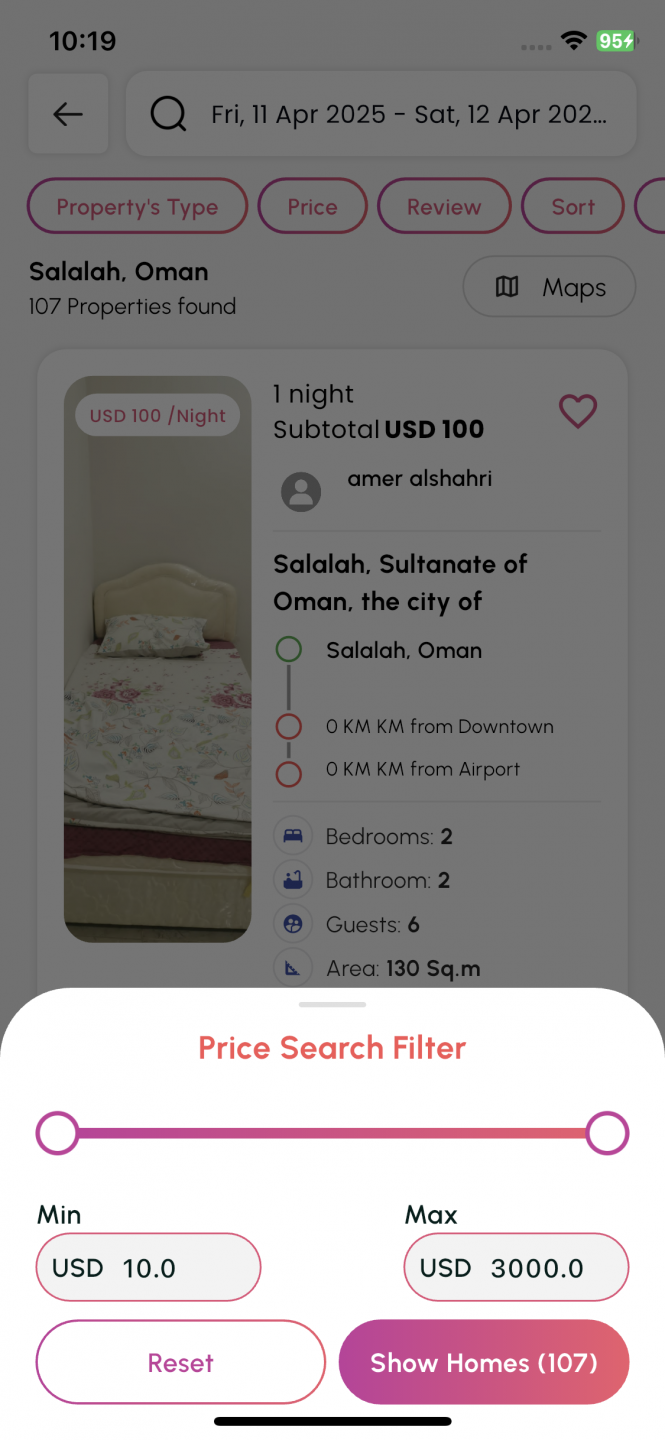Open the Sort options chip
Viewport: 665px width, 1440px height.
click(573, 207)
